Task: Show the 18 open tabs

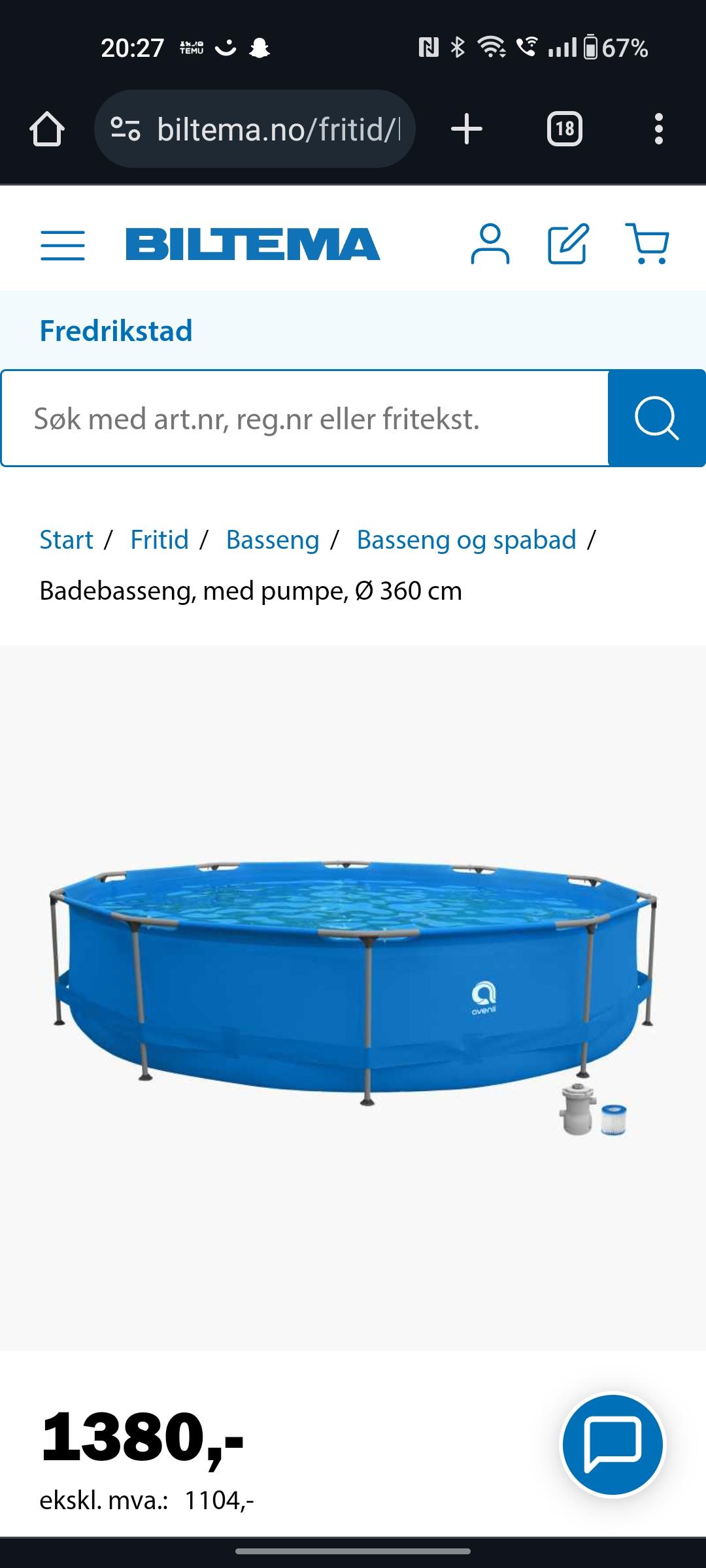Action: 565,129
